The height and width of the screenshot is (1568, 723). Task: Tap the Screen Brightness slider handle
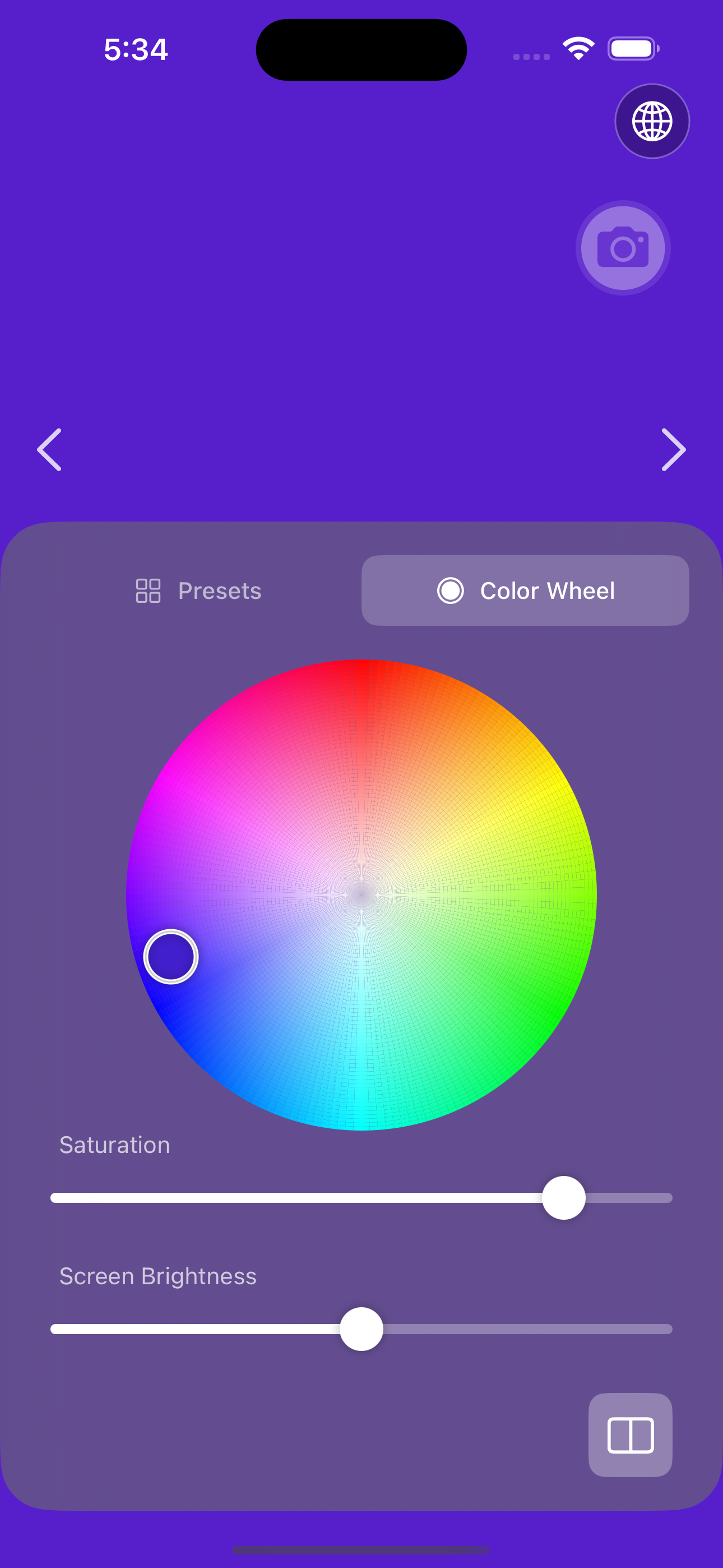(x=361, y=1329)
